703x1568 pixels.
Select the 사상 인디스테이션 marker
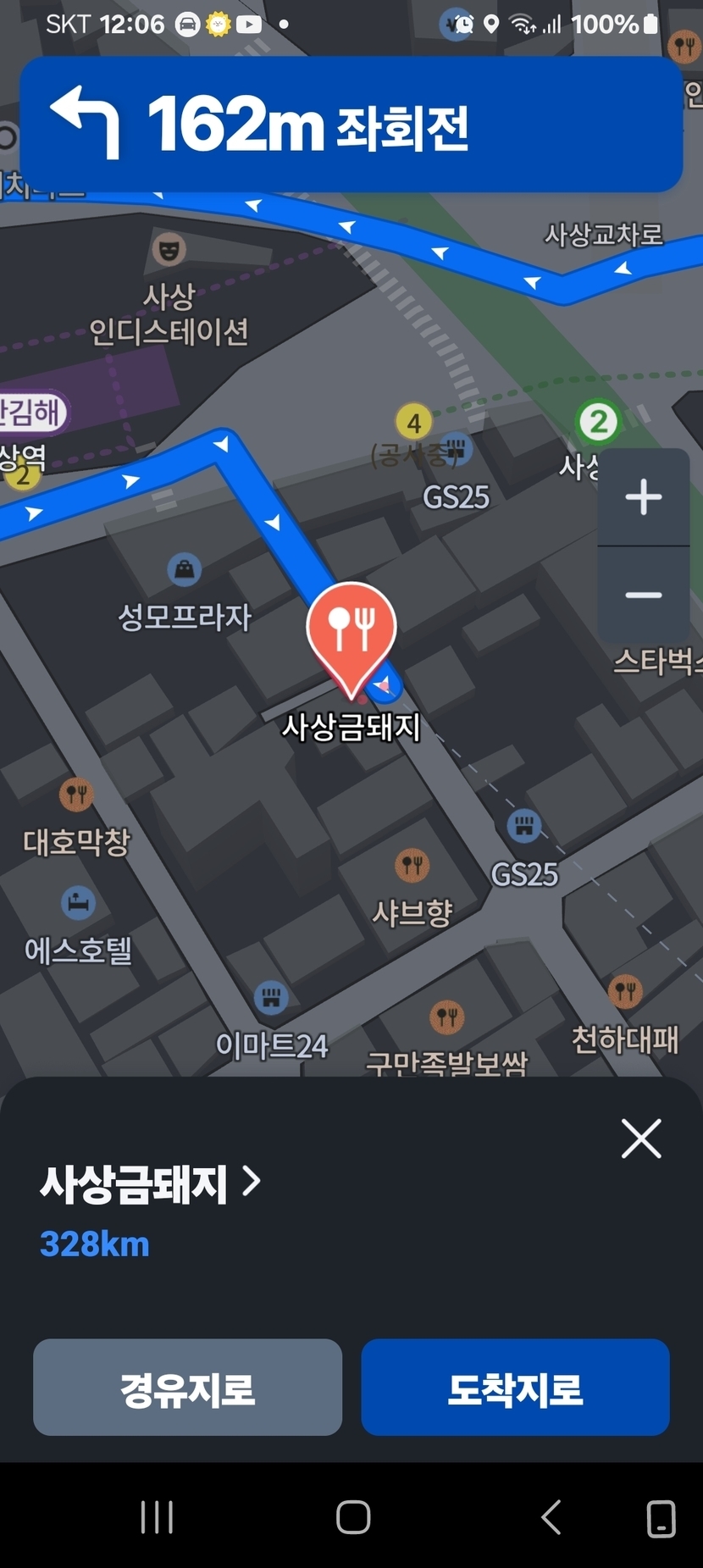click(x=169, y=250)
